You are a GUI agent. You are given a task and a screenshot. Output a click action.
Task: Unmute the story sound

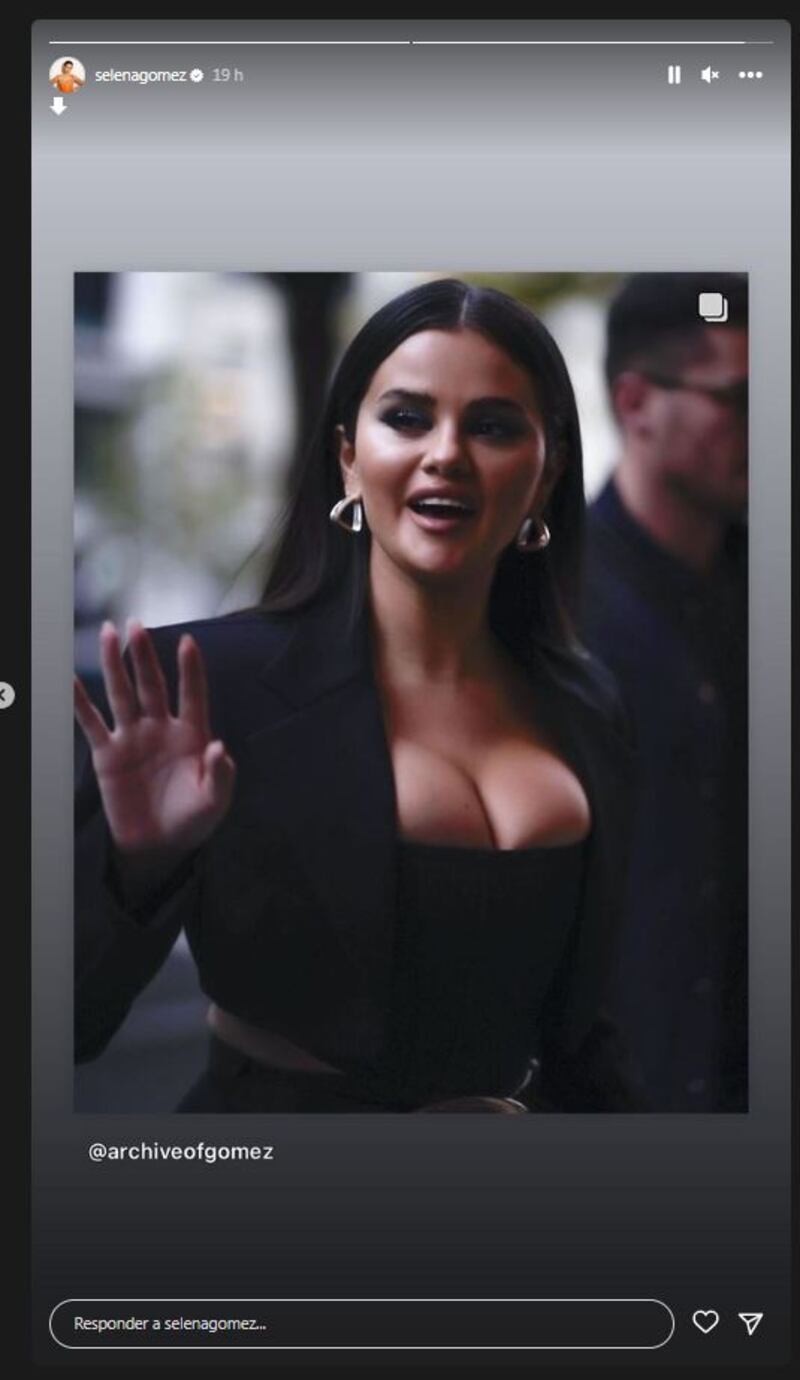(710, 75)
